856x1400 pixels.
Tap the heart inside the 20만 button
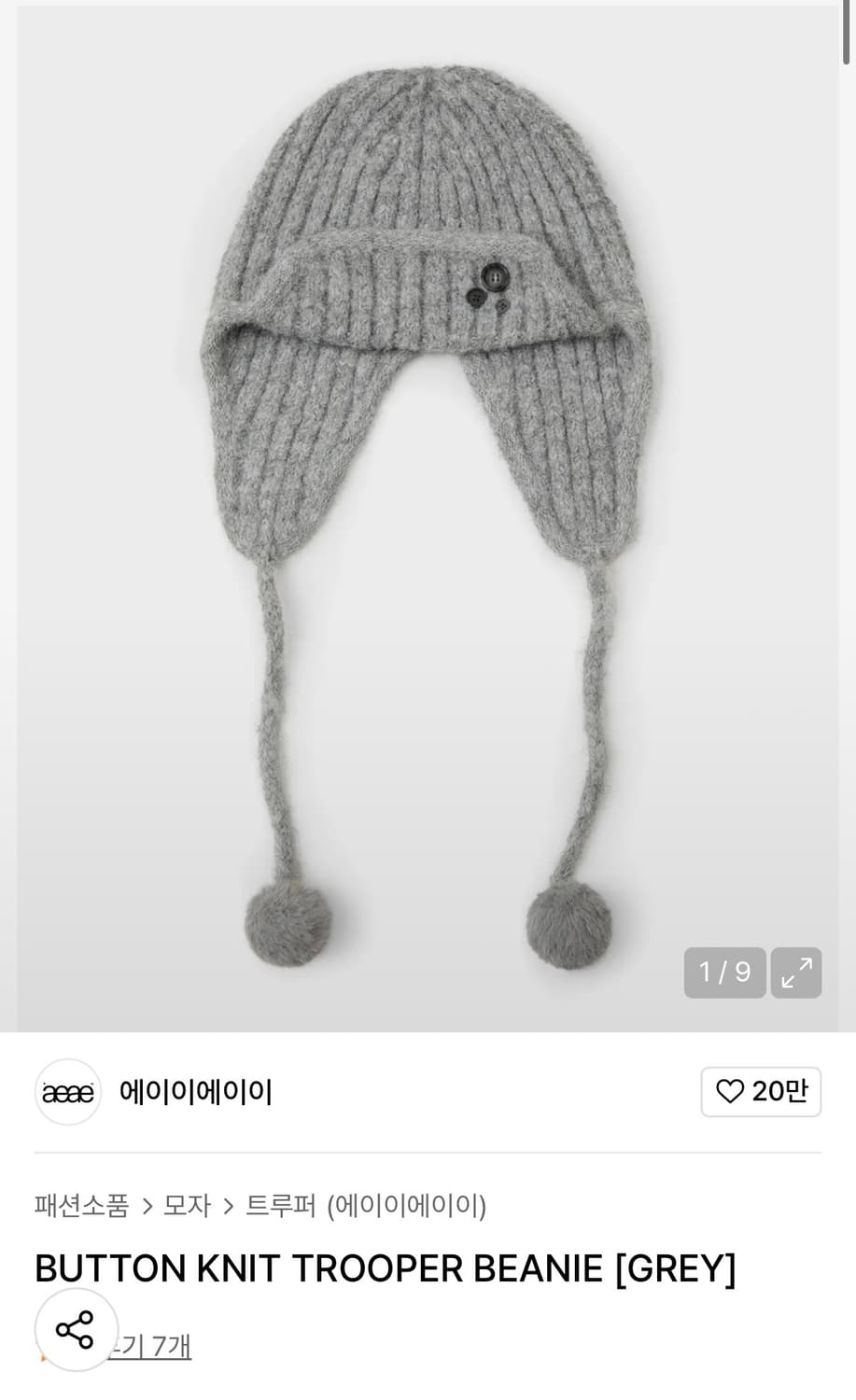point(733,1091)
